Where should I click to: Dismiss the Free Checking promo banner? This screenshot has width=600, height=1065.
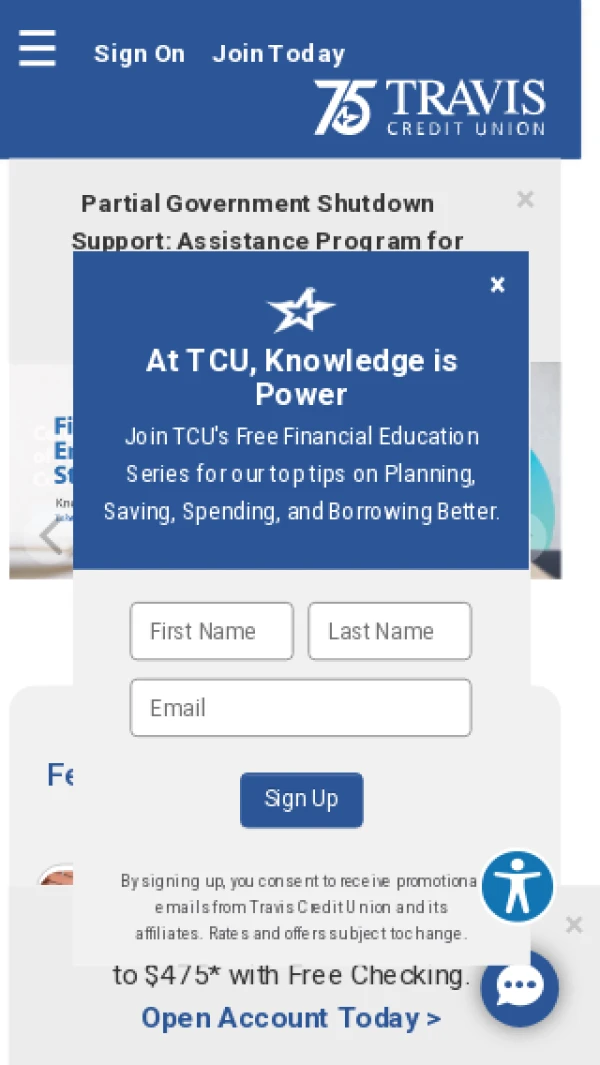(574, 925)
